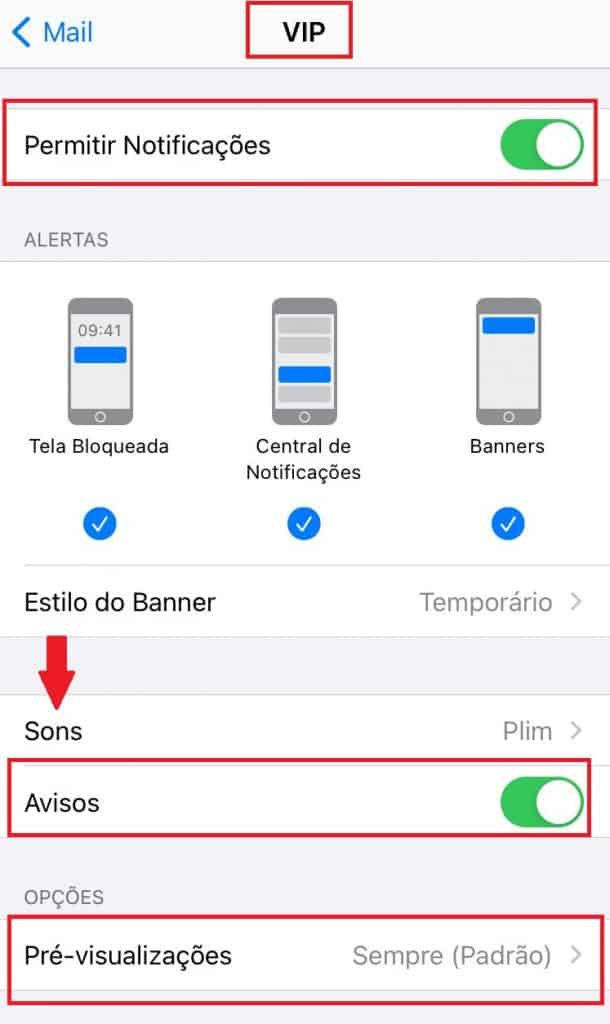The height and width of the screenshot is (1024, 610).
Task: Open Pré-visualizações options
Action: 305,955
